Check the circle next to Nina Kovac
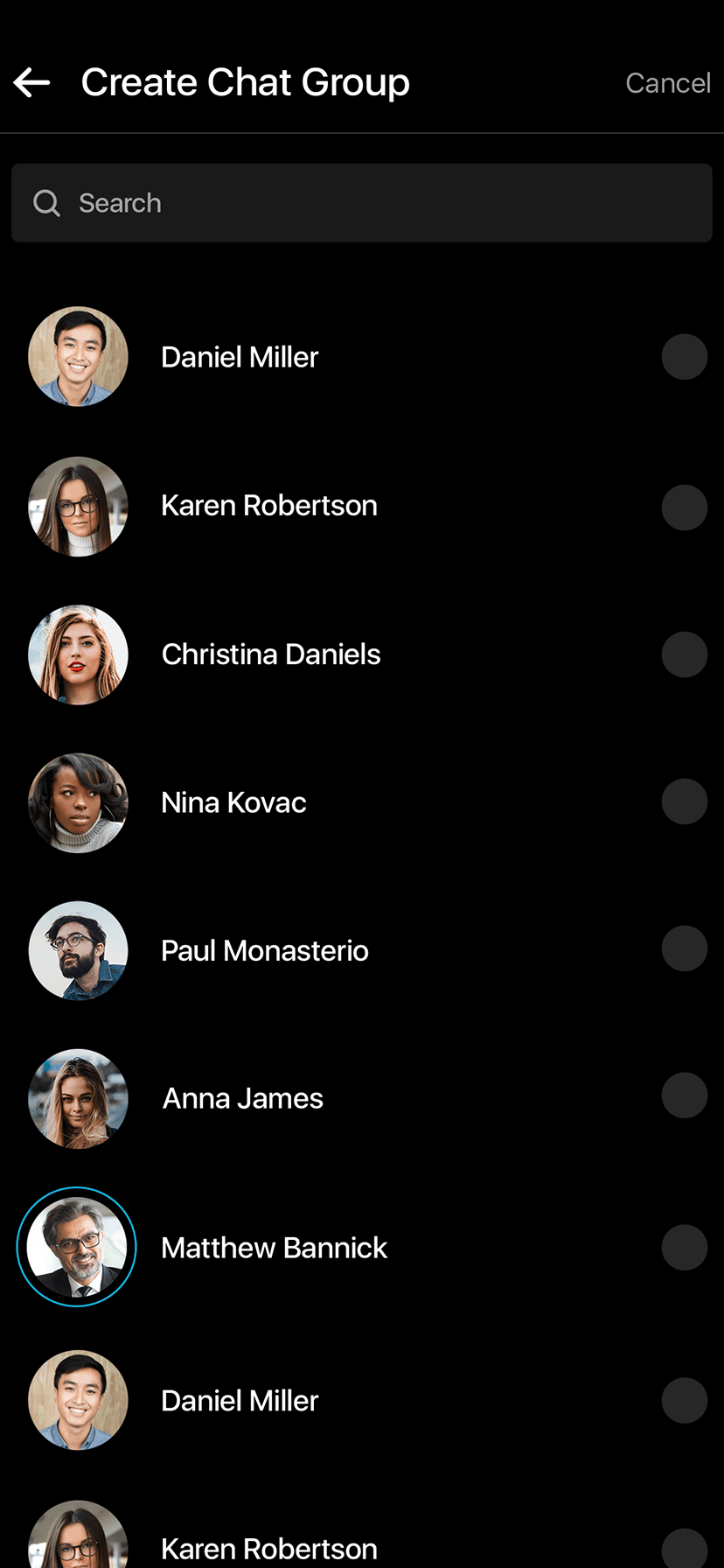The height and width of the screenshot is (1568, 724). [684, 801]
